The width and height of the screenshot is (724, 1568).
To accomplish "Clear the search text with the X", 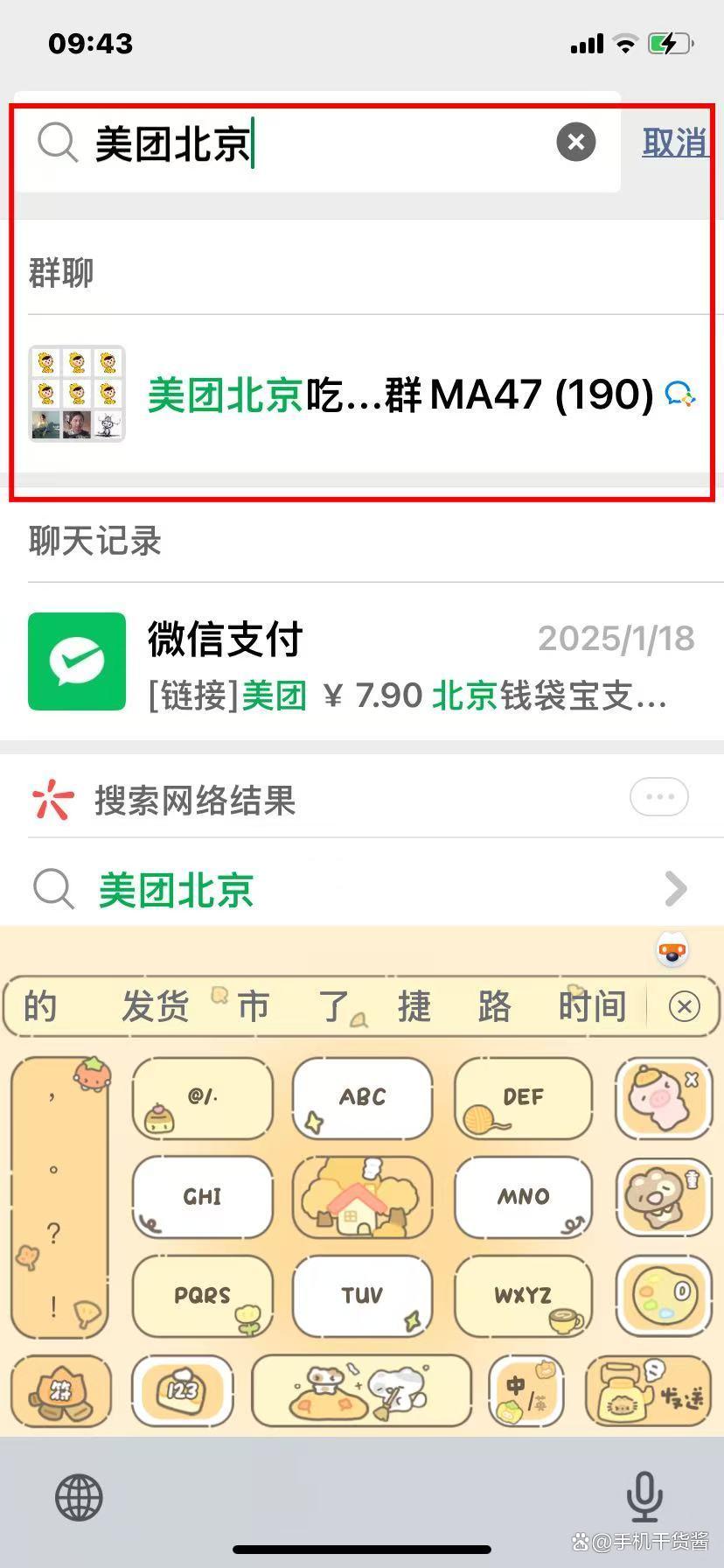I will (576, 142).
